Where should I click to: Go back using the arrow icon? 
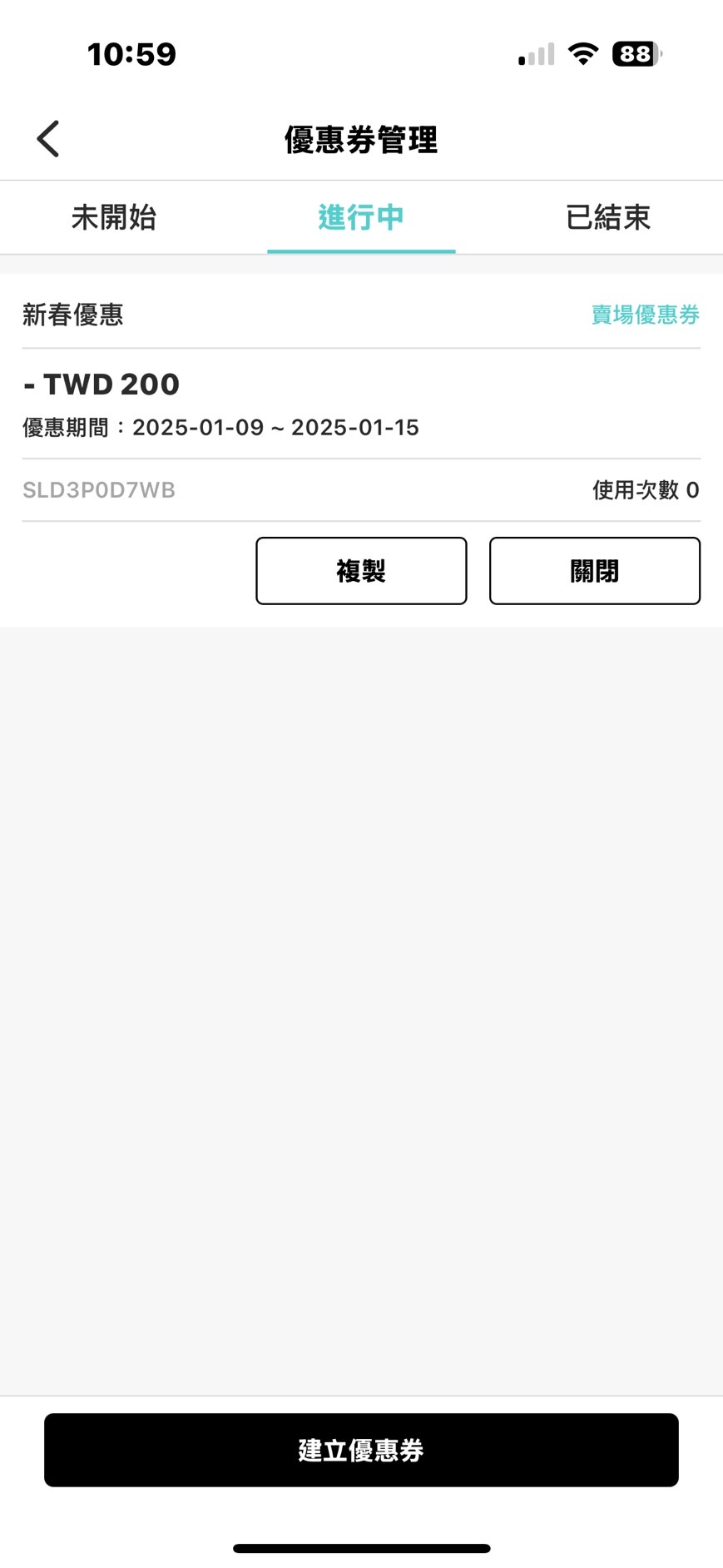pos(48,139)
